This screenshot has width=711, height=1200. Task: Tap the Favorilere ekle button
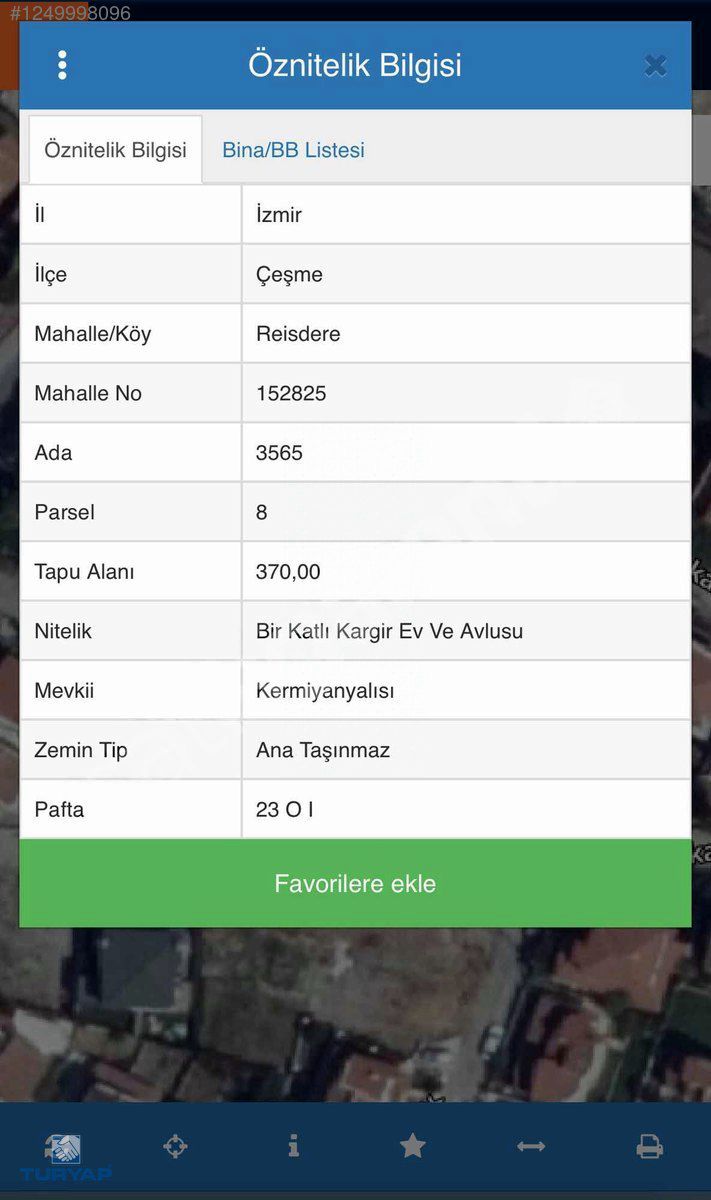tap(355, 884)
